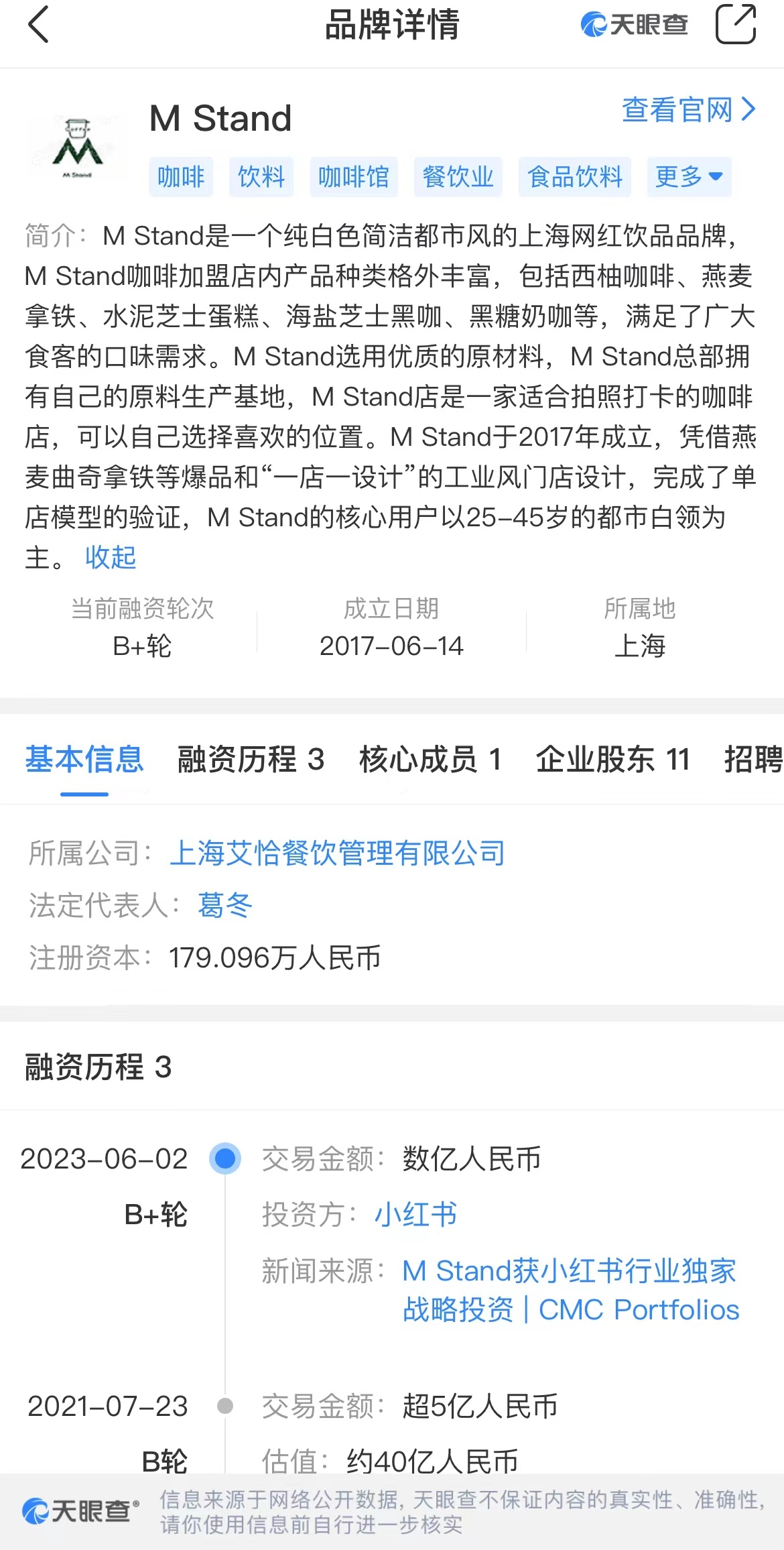Collapse the intro with 收起
This screenshot has width=784, height=1550.
click(x=111, y=557)
